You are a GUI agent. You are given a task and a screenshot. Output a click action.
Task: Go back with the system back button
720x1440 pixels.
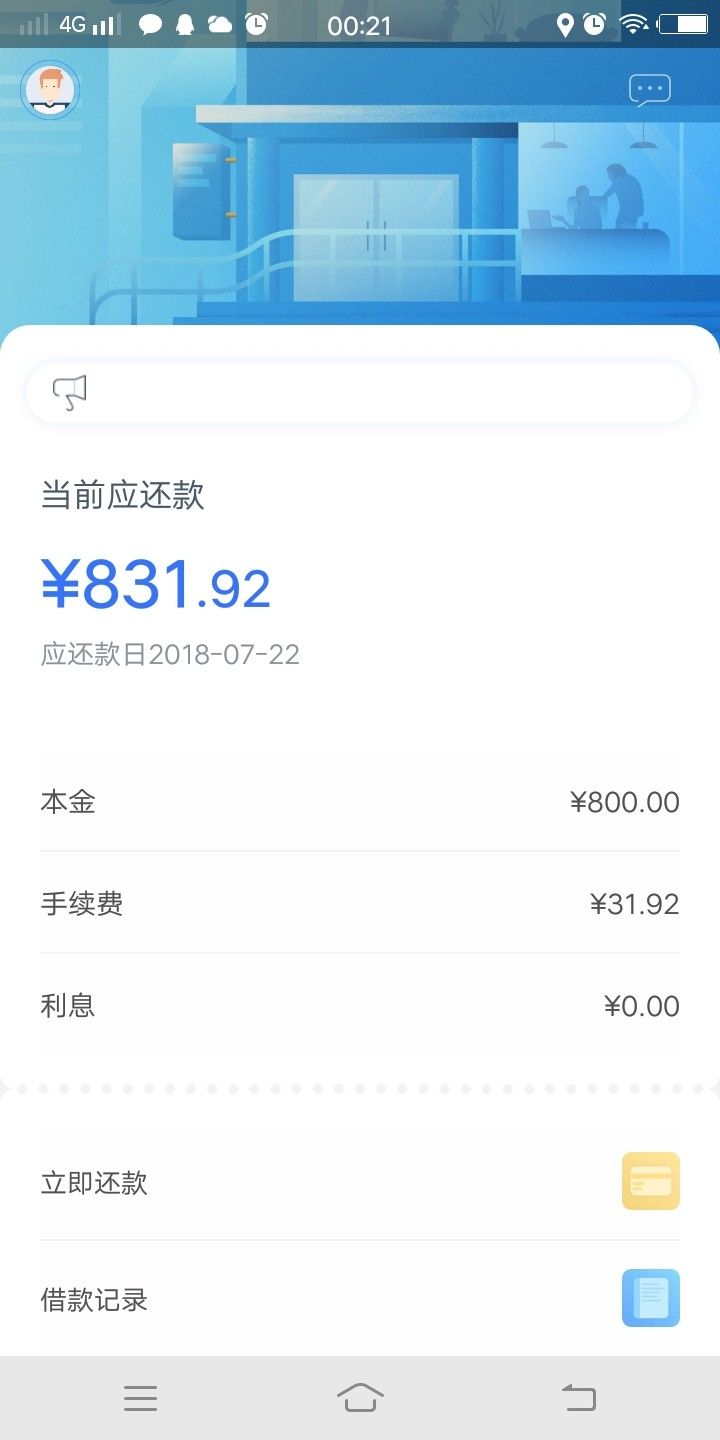tap(579, 1398)
